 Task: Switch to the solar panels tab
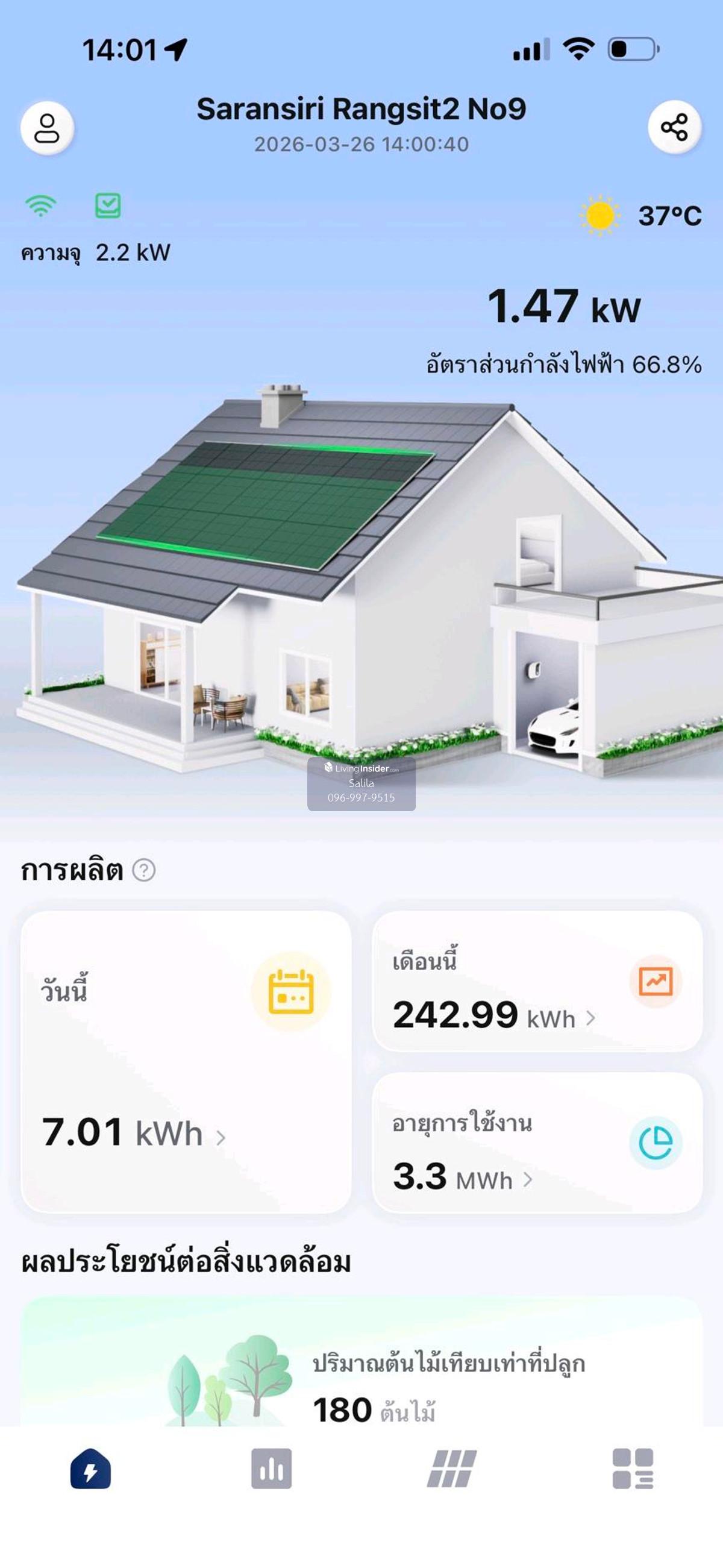coord(451,1469)
